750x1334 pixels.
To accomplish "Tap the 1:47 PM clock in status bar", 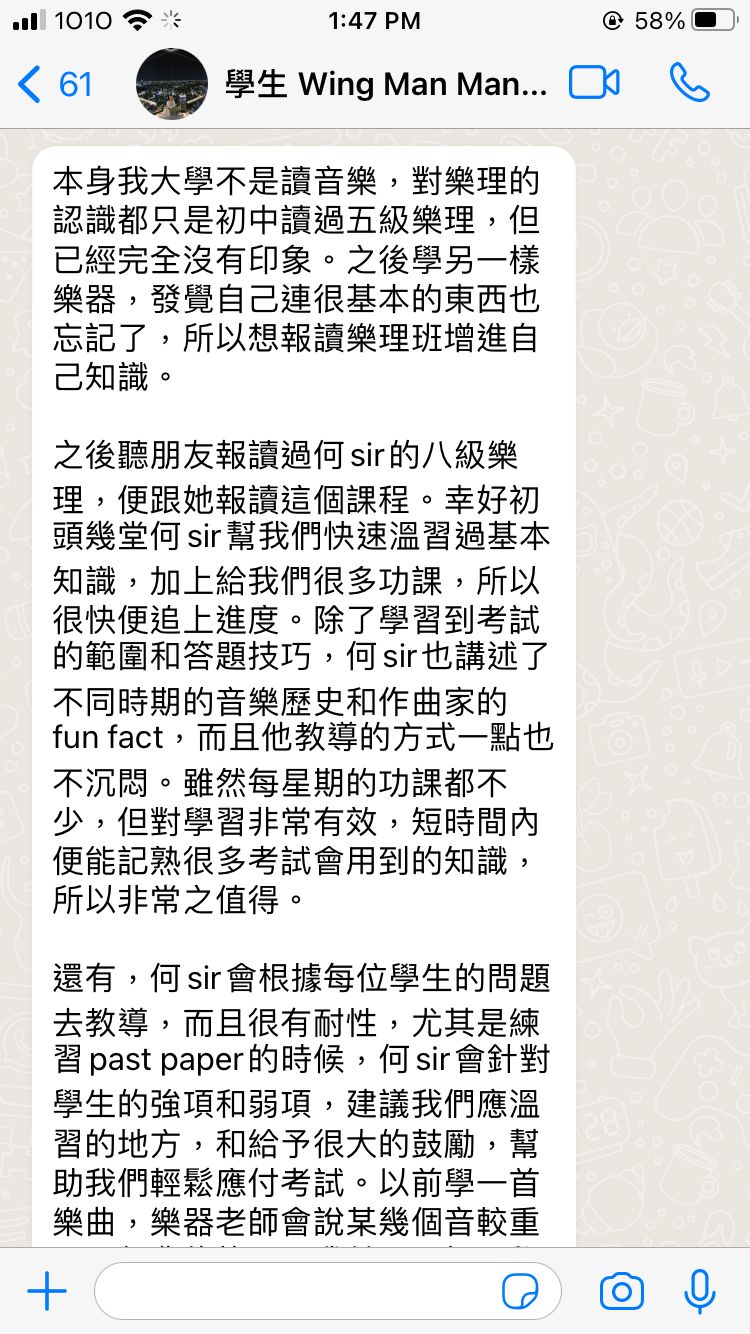I will click(x=375, y=19).
